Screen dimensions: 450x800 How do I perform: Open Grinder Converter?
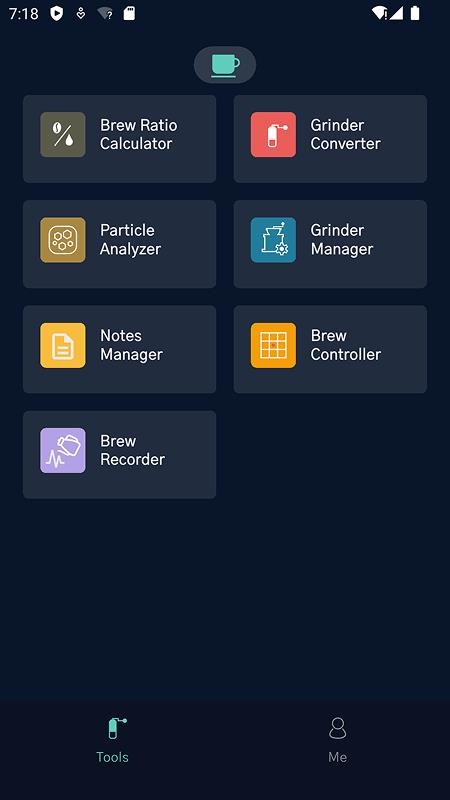click(330, 139)
